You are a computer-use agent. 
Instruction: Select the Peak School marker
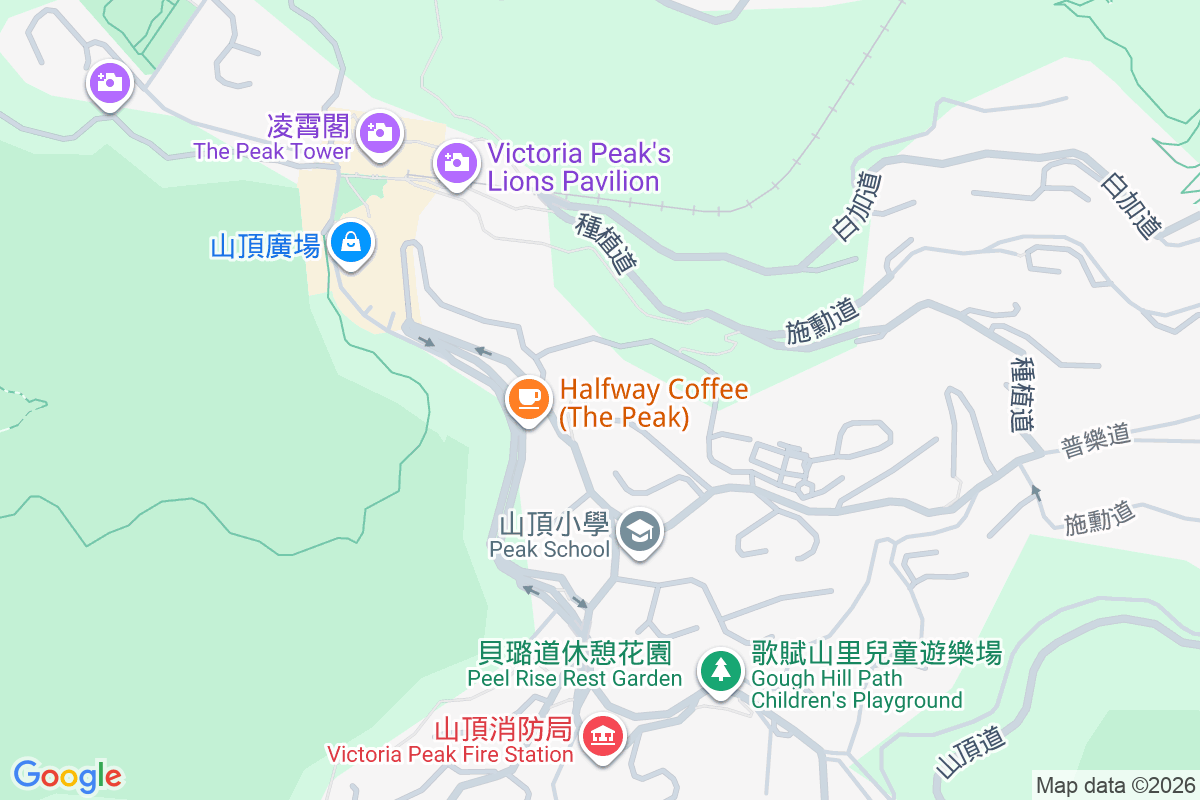[x=640, y=532]
